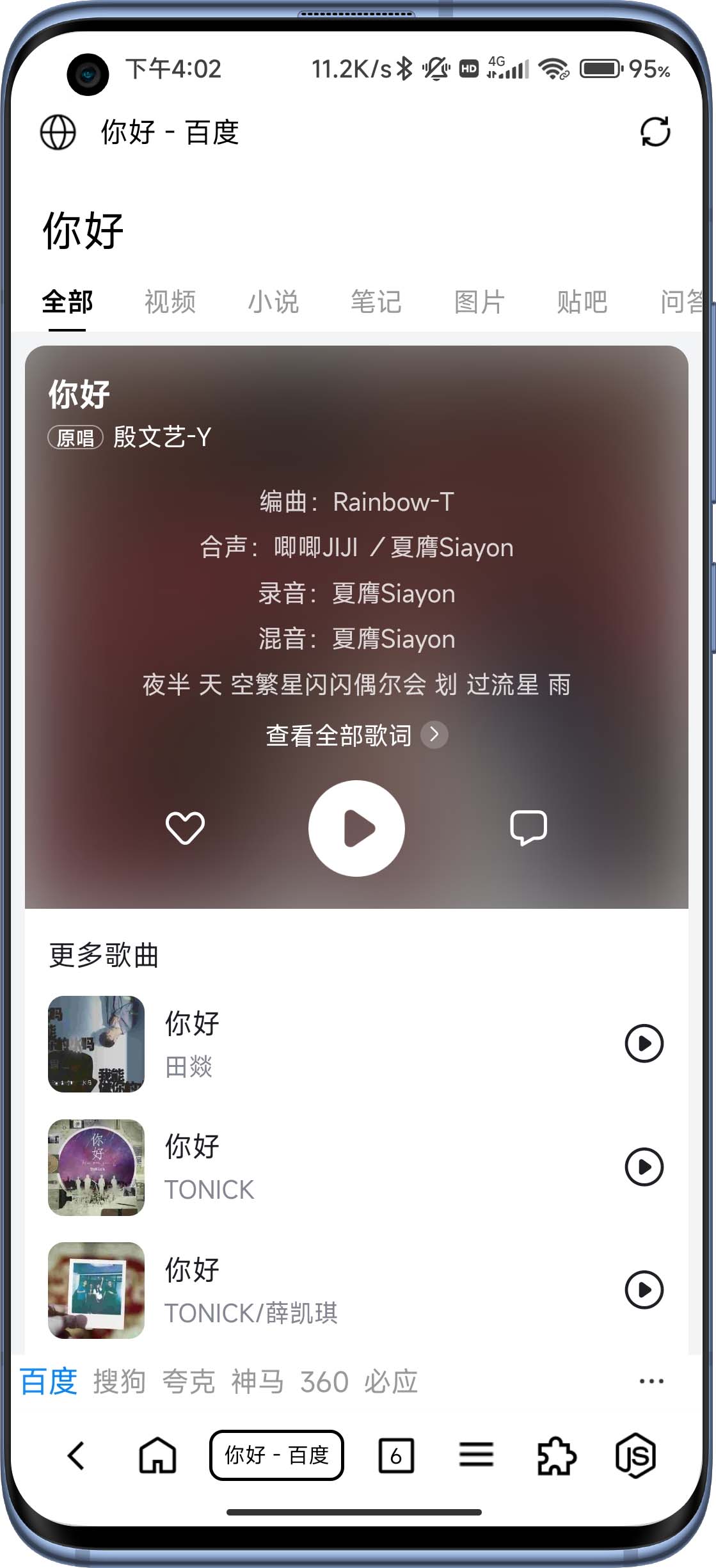The width and height of the screenshot is (716, 1568).
Task: Tap the tab counter showing 6
Action: (395, 1456)
